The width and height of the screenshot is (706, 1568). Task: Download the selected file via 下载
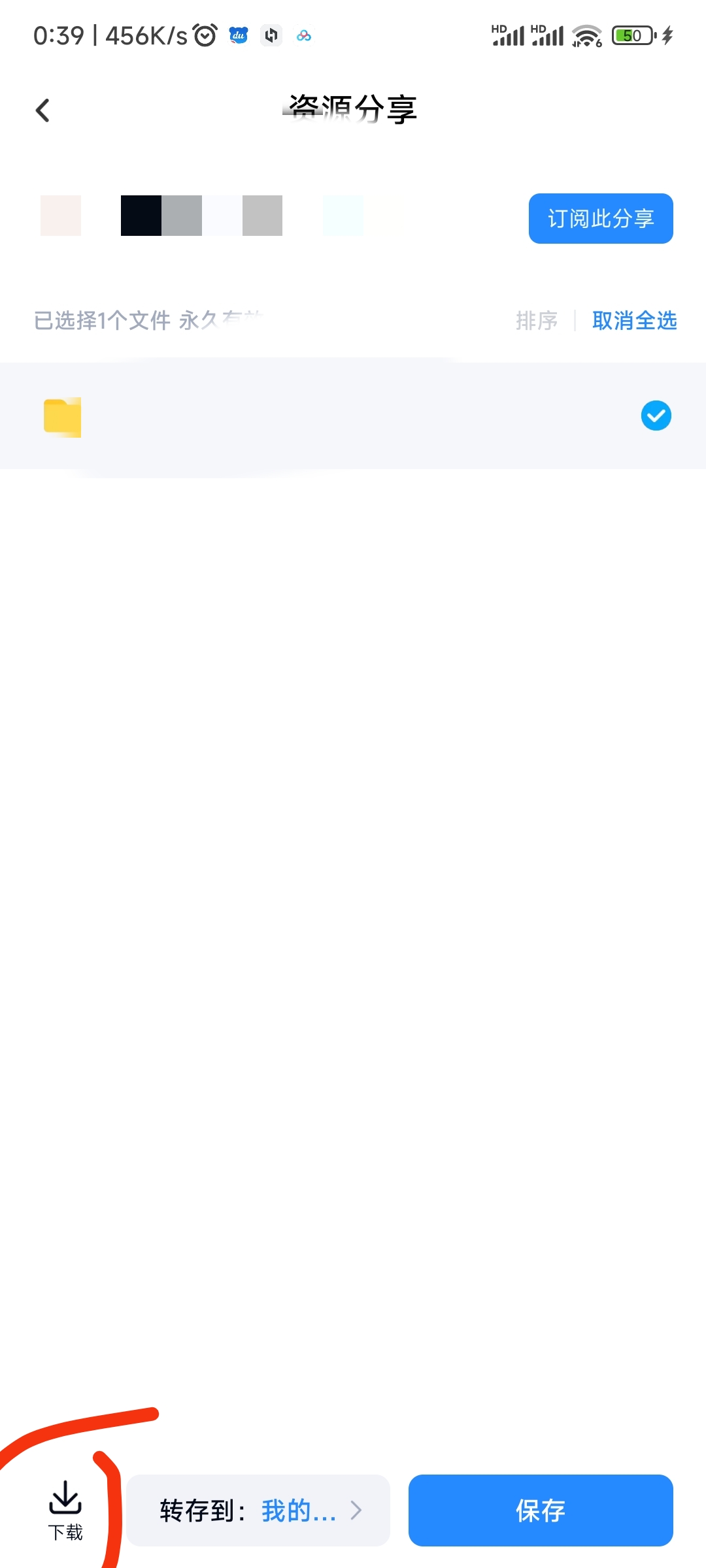65,1510
